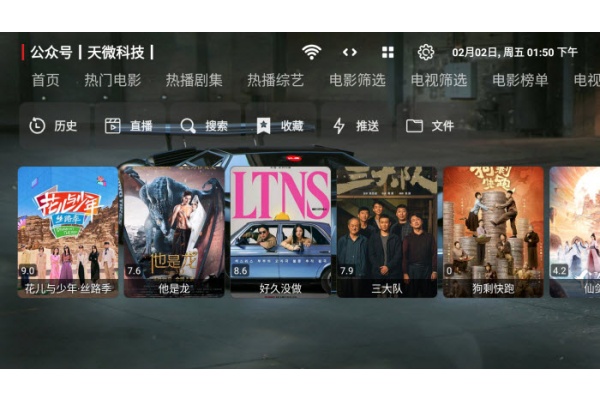This screenshot has height=400, width=600.
Task: Open the 花儿与少年·丝路季 poster
Action: click(68, 232)
